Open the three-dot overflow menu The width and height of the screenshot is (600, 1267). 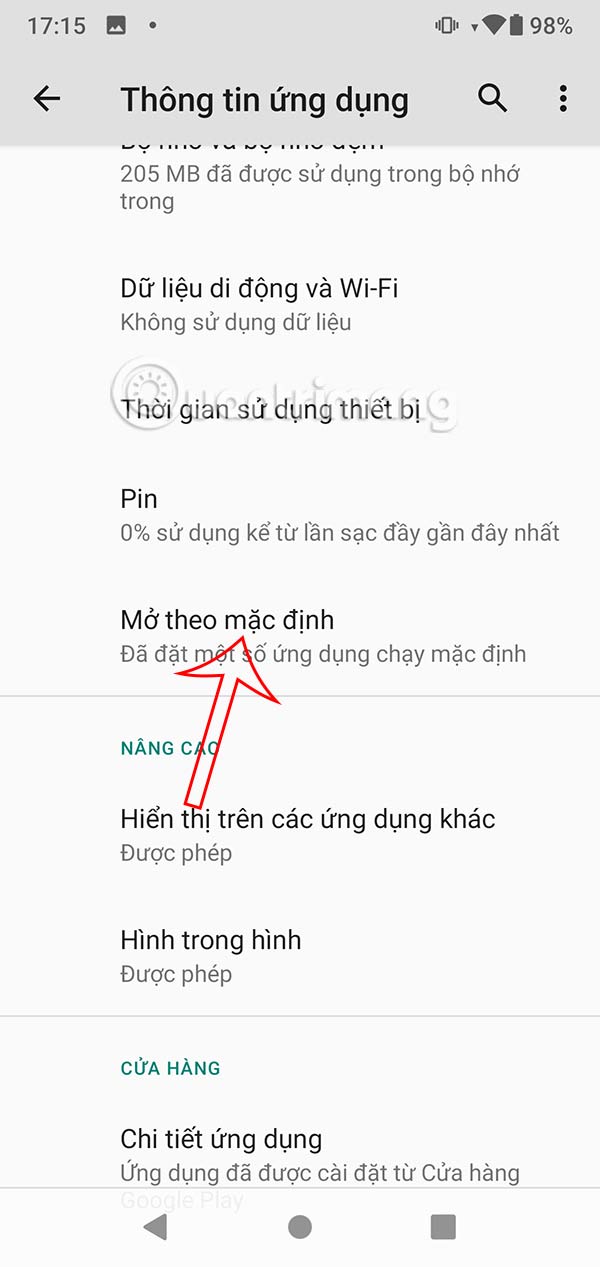pyautogui.click(x=563, y=98)
